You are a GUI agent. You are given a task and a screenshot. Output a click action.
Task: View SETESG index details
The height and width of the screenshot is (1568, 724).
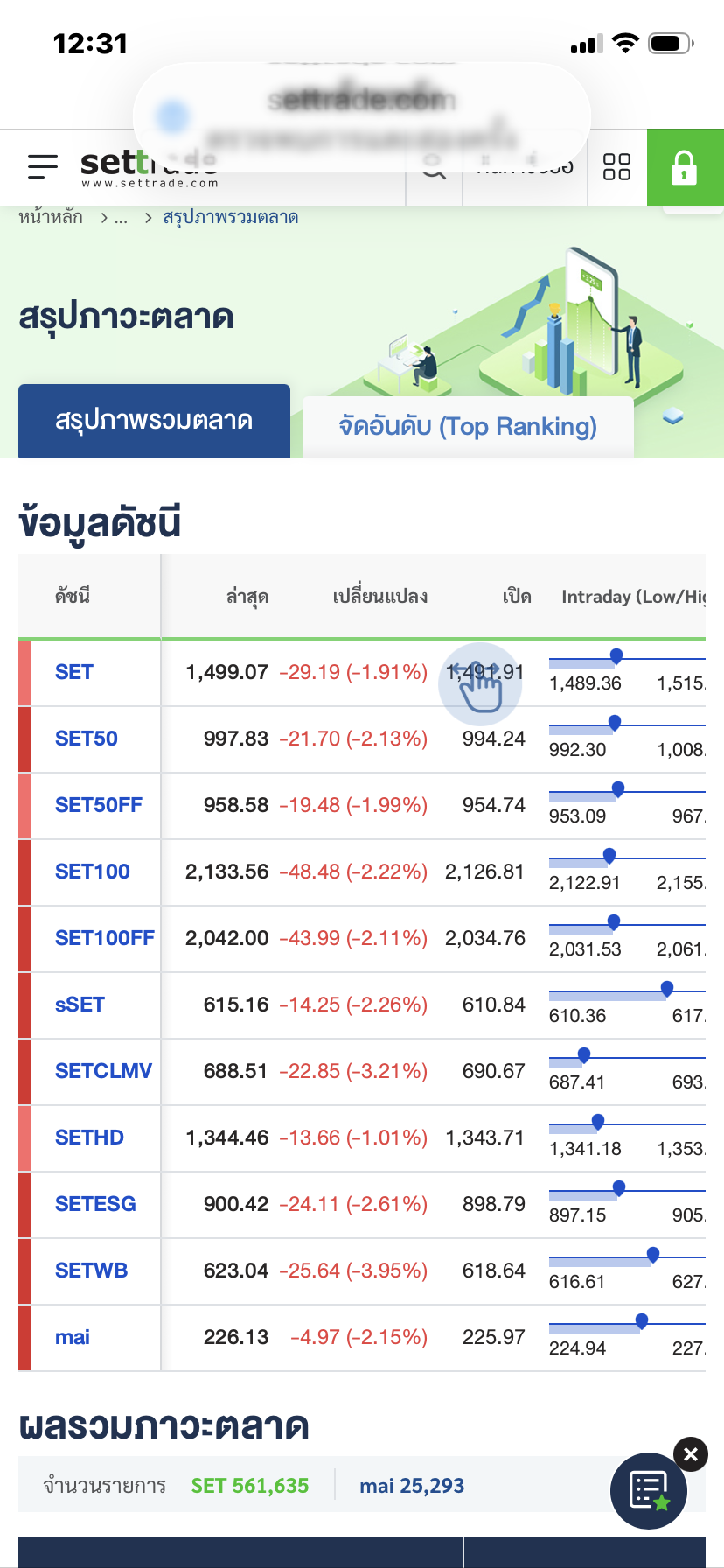click(x=95, y=1204)
